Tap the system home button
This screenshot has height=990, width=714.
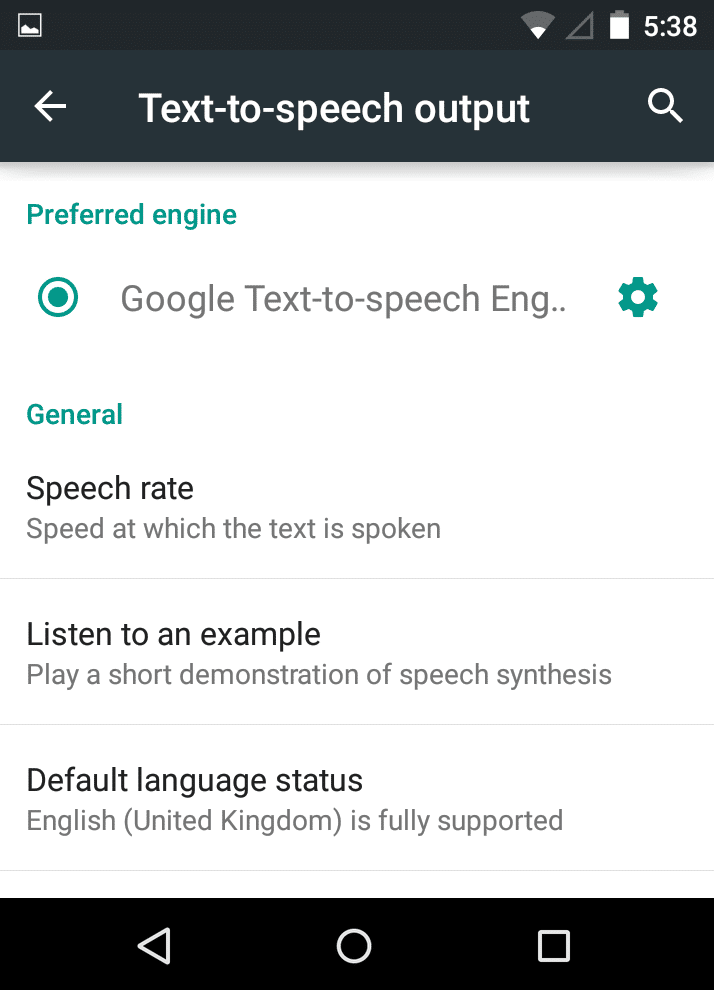[x=354, y=945]
